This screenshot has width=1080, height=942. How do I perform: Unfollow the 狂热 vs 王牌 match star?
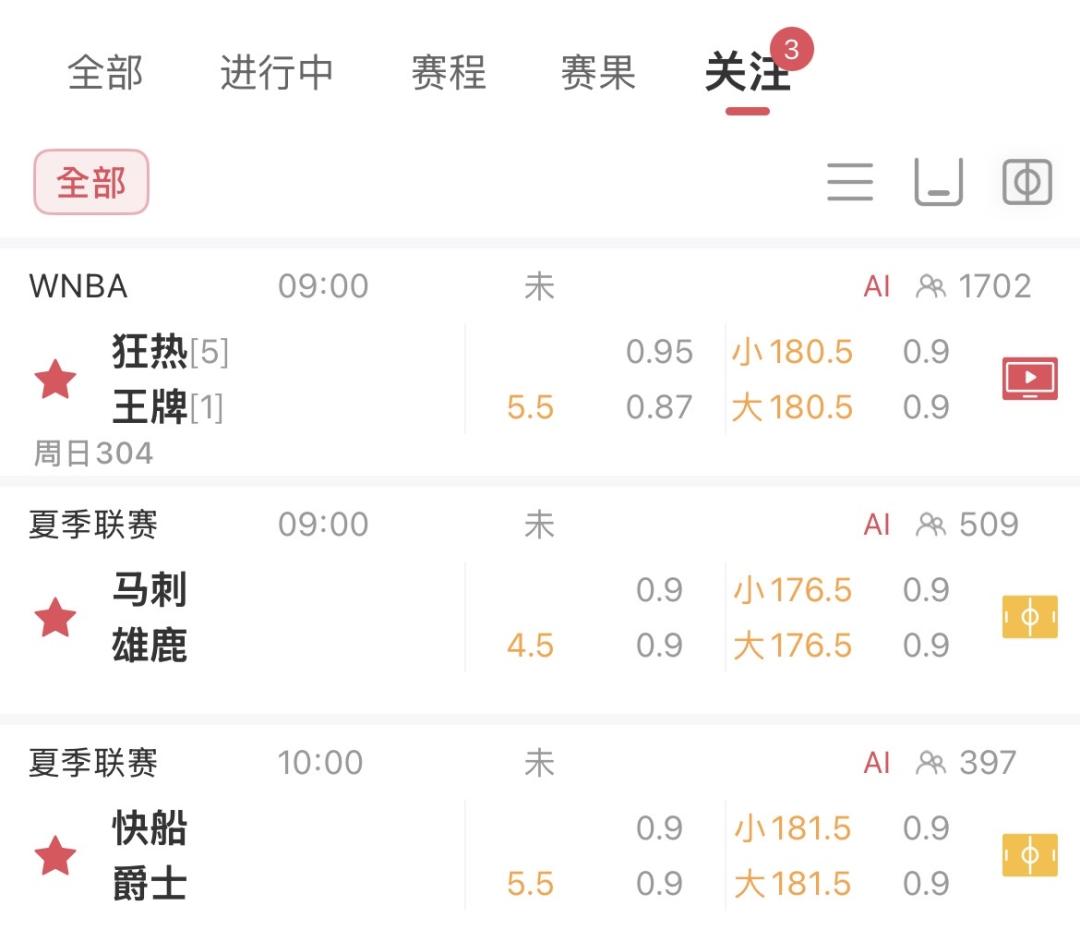click(x=55, y=379)
